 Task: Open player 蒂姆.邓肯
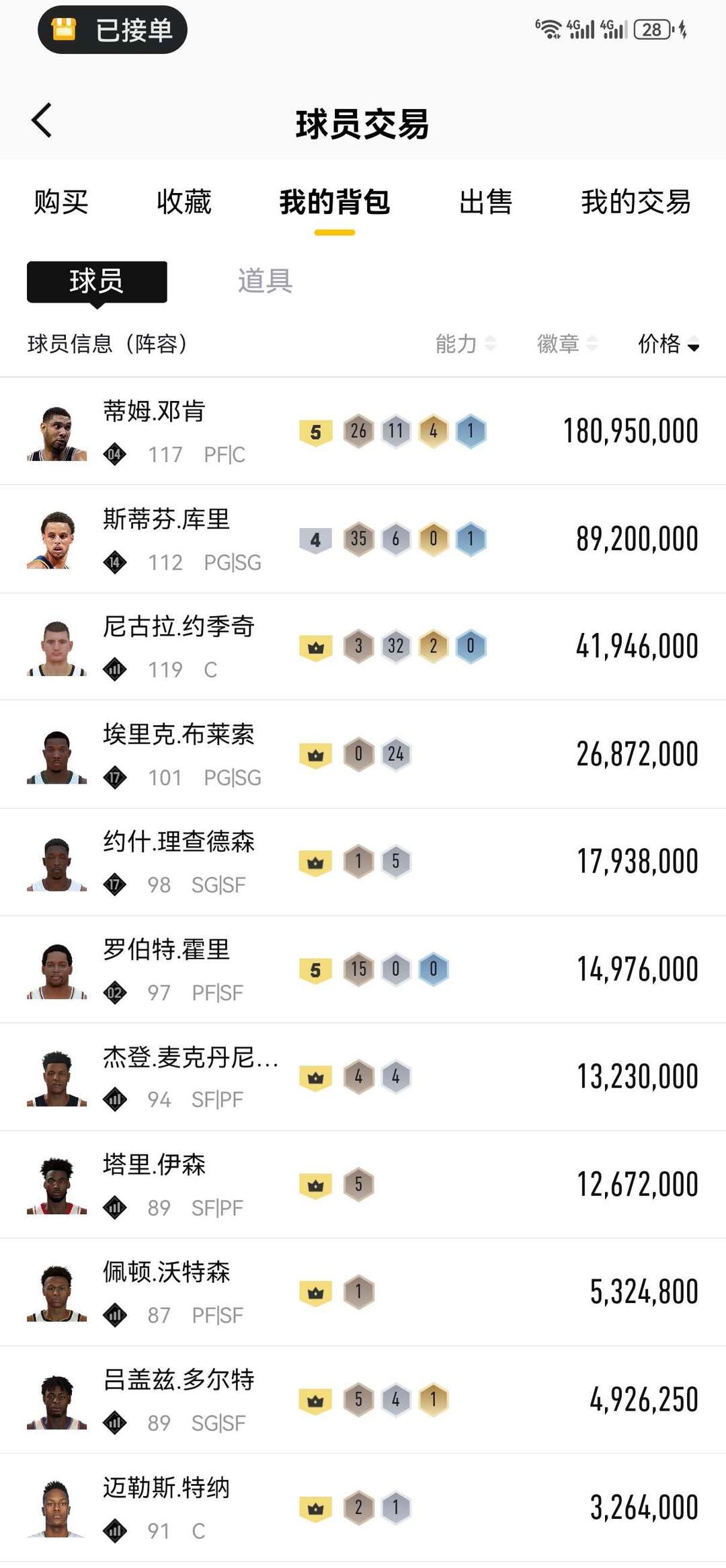pyautogui.click(x=155, y=412)
